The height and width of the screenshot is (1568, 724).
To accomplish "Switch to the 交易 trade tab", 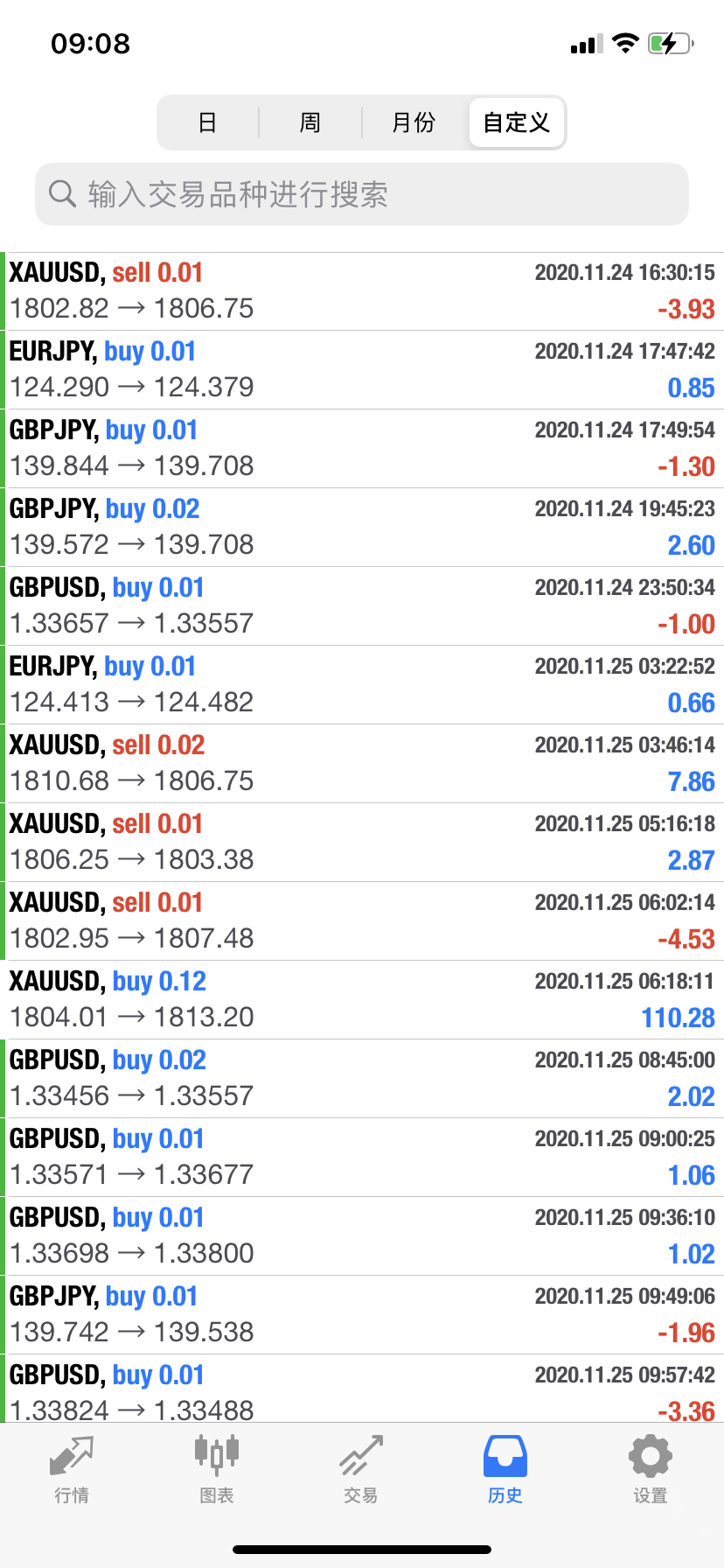I will [x=361, y=1469].
